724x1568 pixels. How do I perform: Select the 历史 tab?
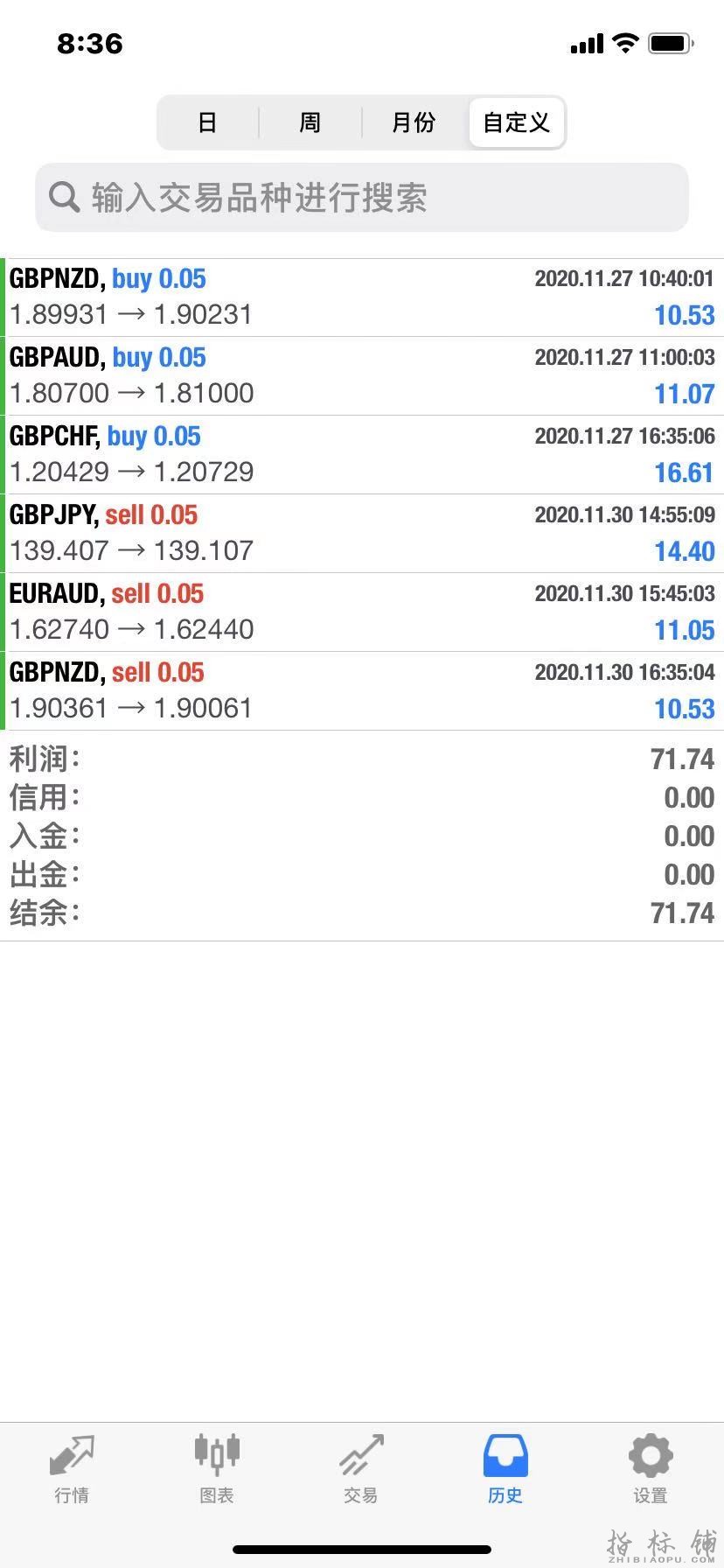[505, 1470]
